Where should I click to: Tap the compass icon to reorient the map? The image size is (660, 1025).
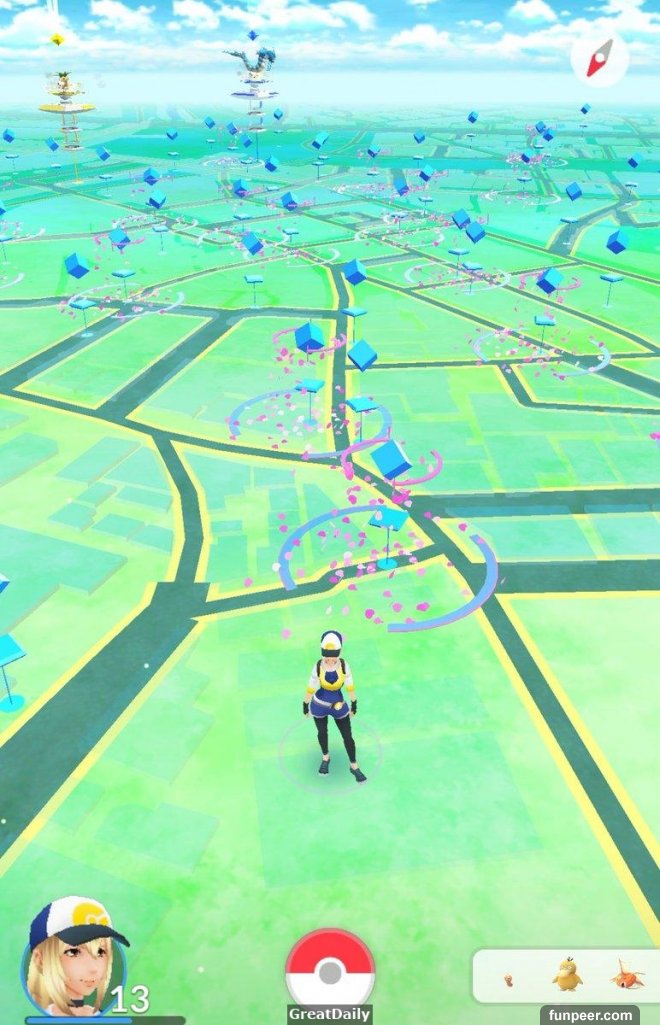(x=600, y=60)
